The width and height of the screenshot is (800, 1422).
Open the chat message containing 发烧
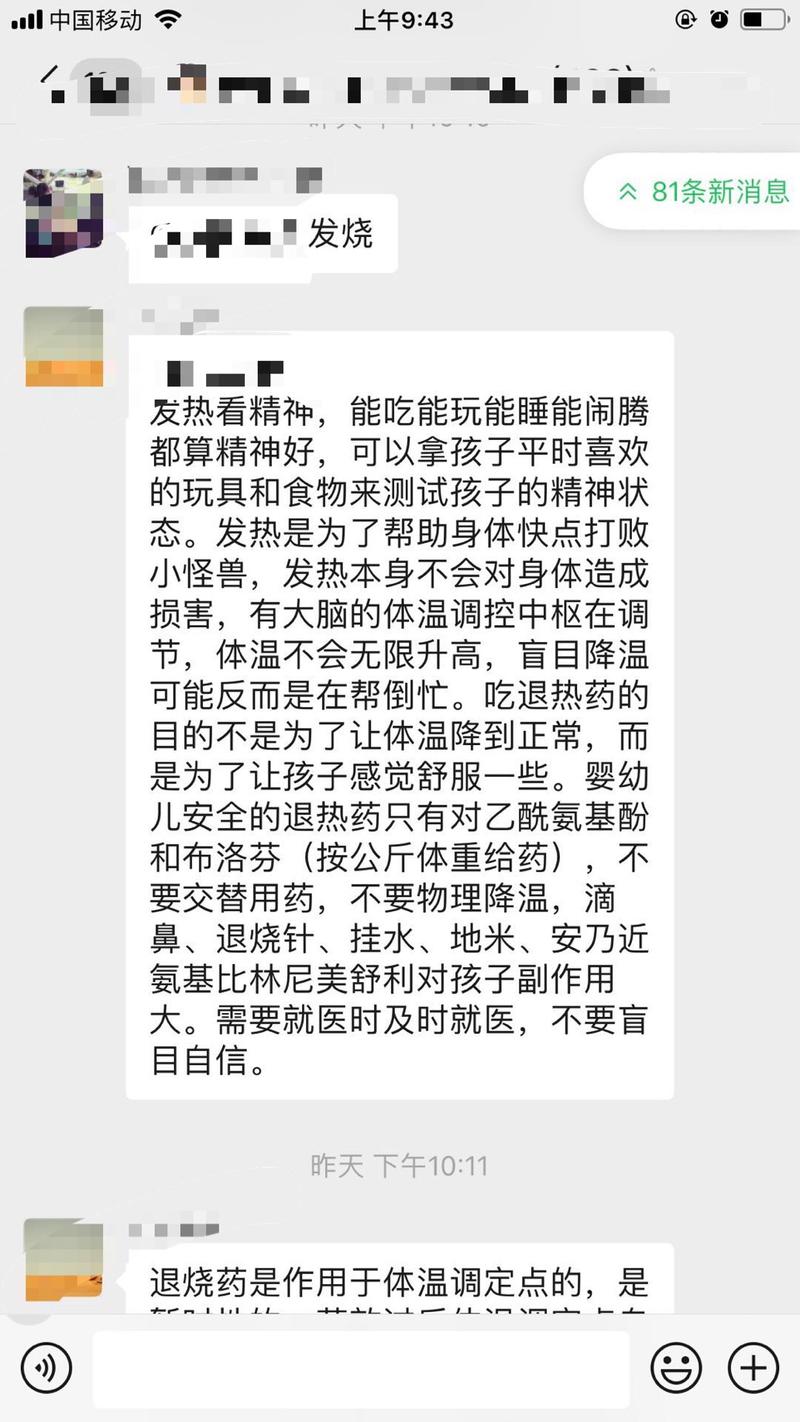(265, 231)
